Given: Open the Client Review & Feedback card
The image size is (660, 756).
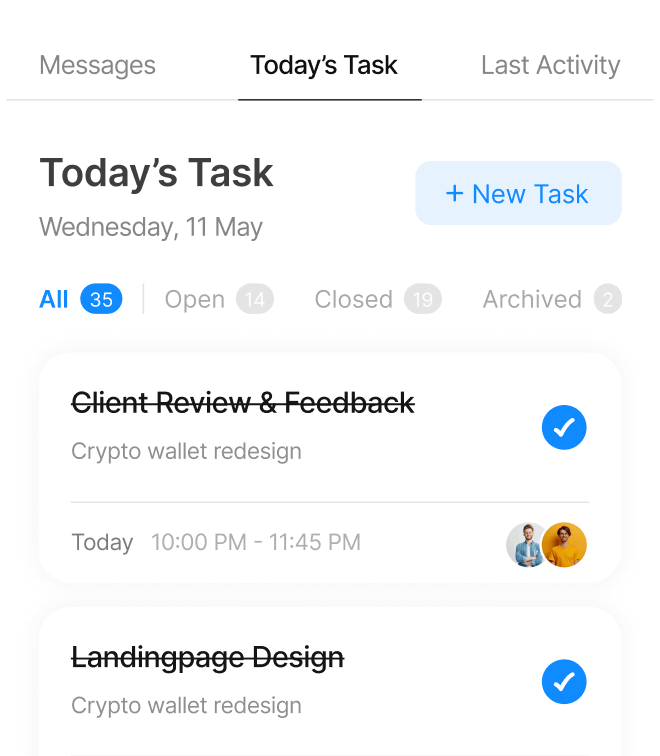Looking at the screenshot, I should pyautogui.click(x=242, y=403).
